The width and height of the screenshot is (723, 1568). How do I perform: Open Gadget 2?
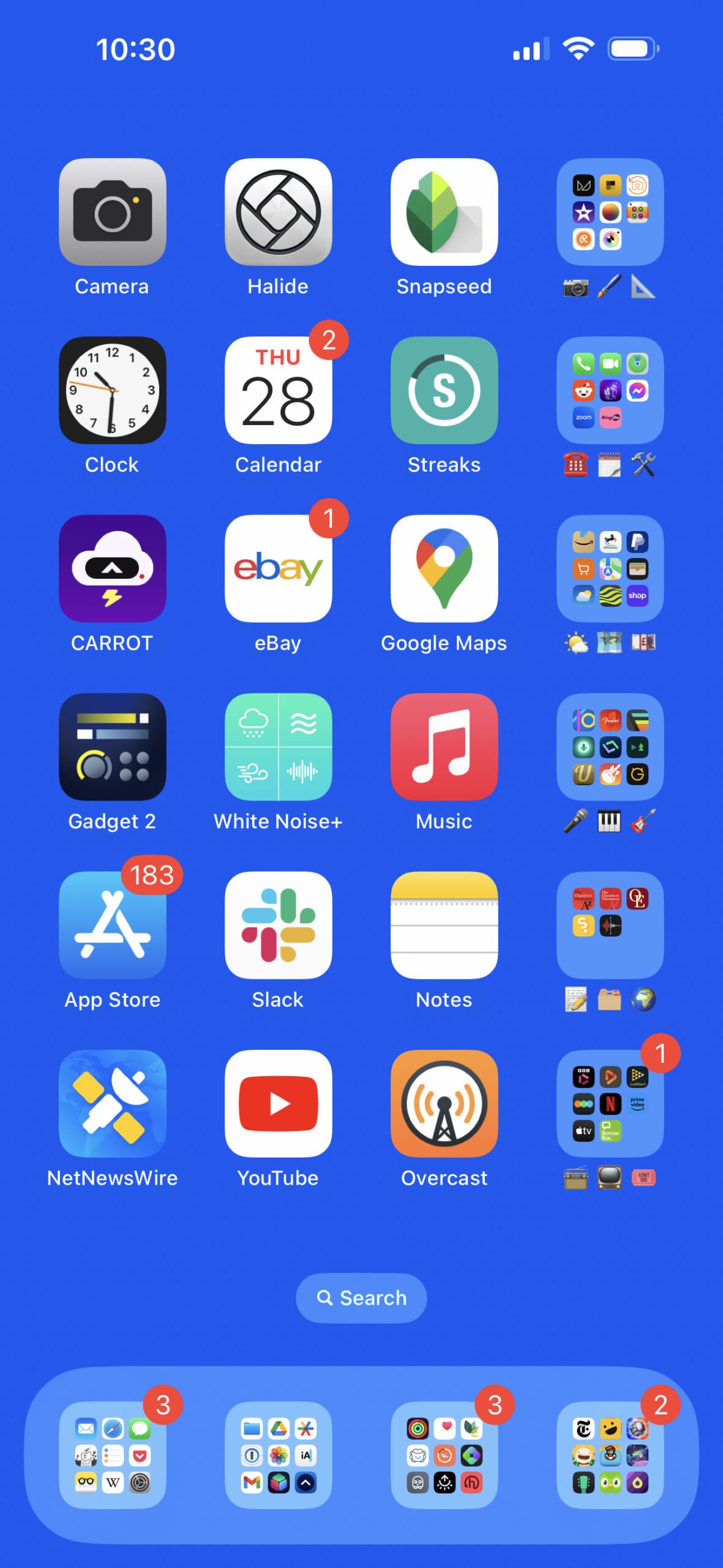click(112, 747)
